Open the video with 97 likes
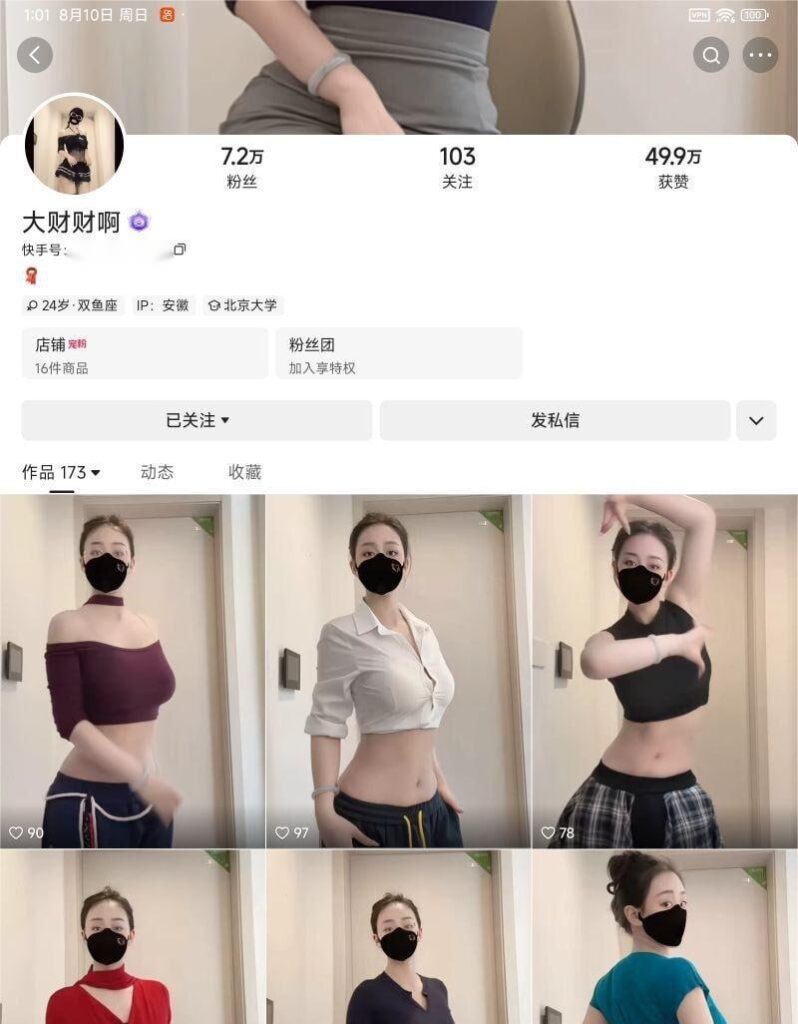Viewport: 798px width, 1024px height. 398,670
